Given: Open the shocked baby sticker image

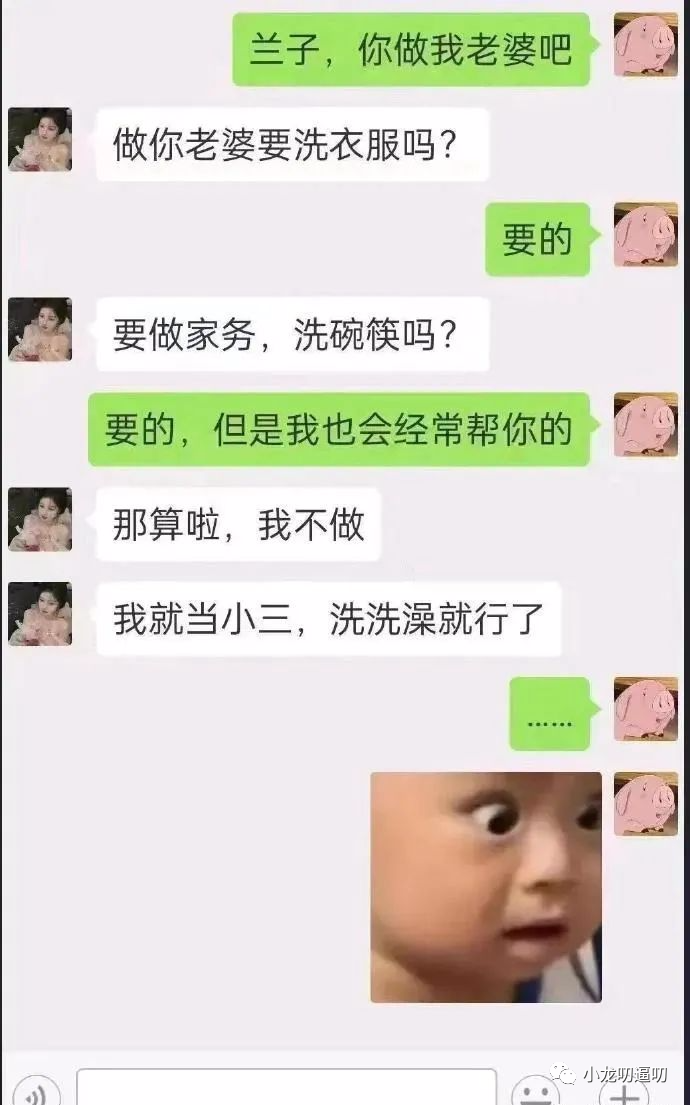Looking at the screenshot, I should [486, 887].
